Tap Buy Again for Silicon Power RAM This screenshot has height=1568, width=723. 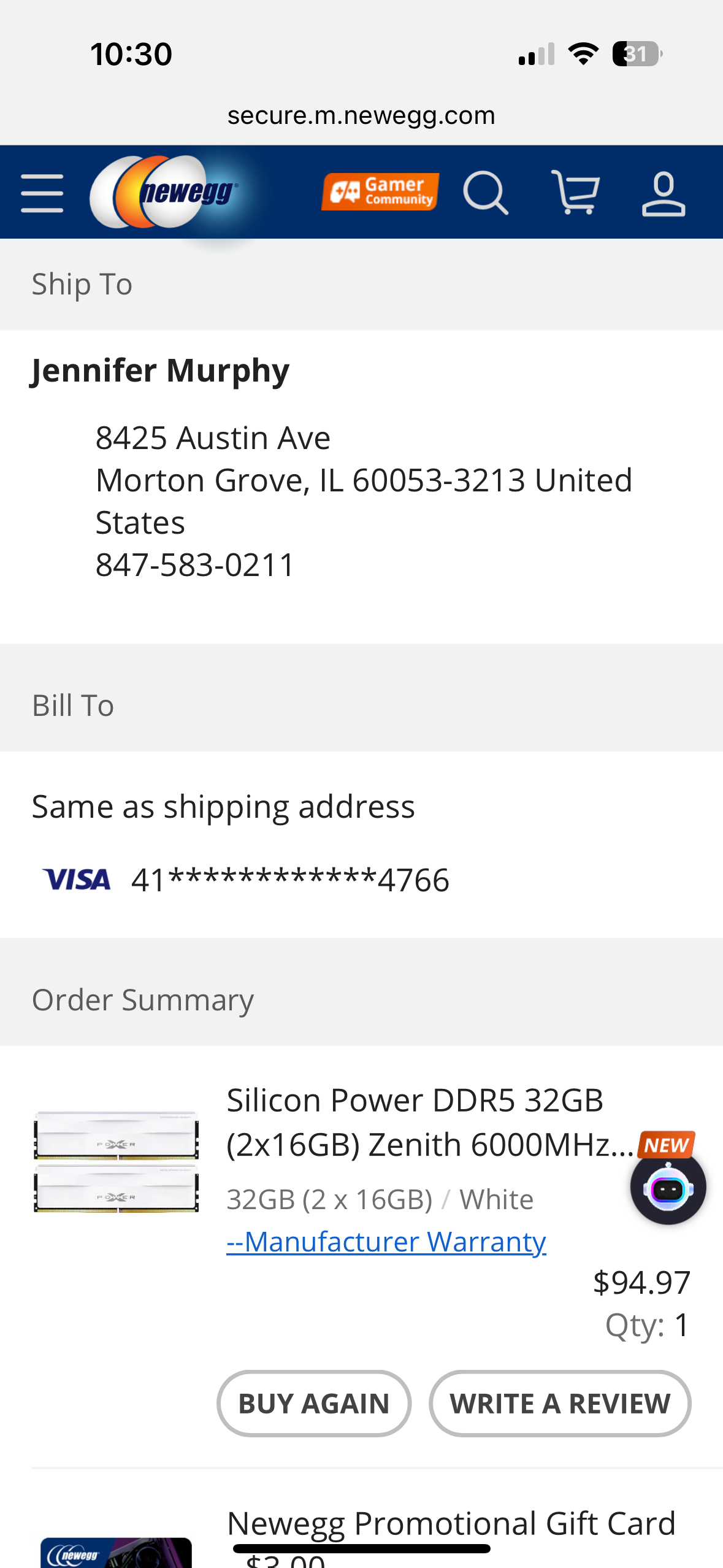tap(314, 1403)
